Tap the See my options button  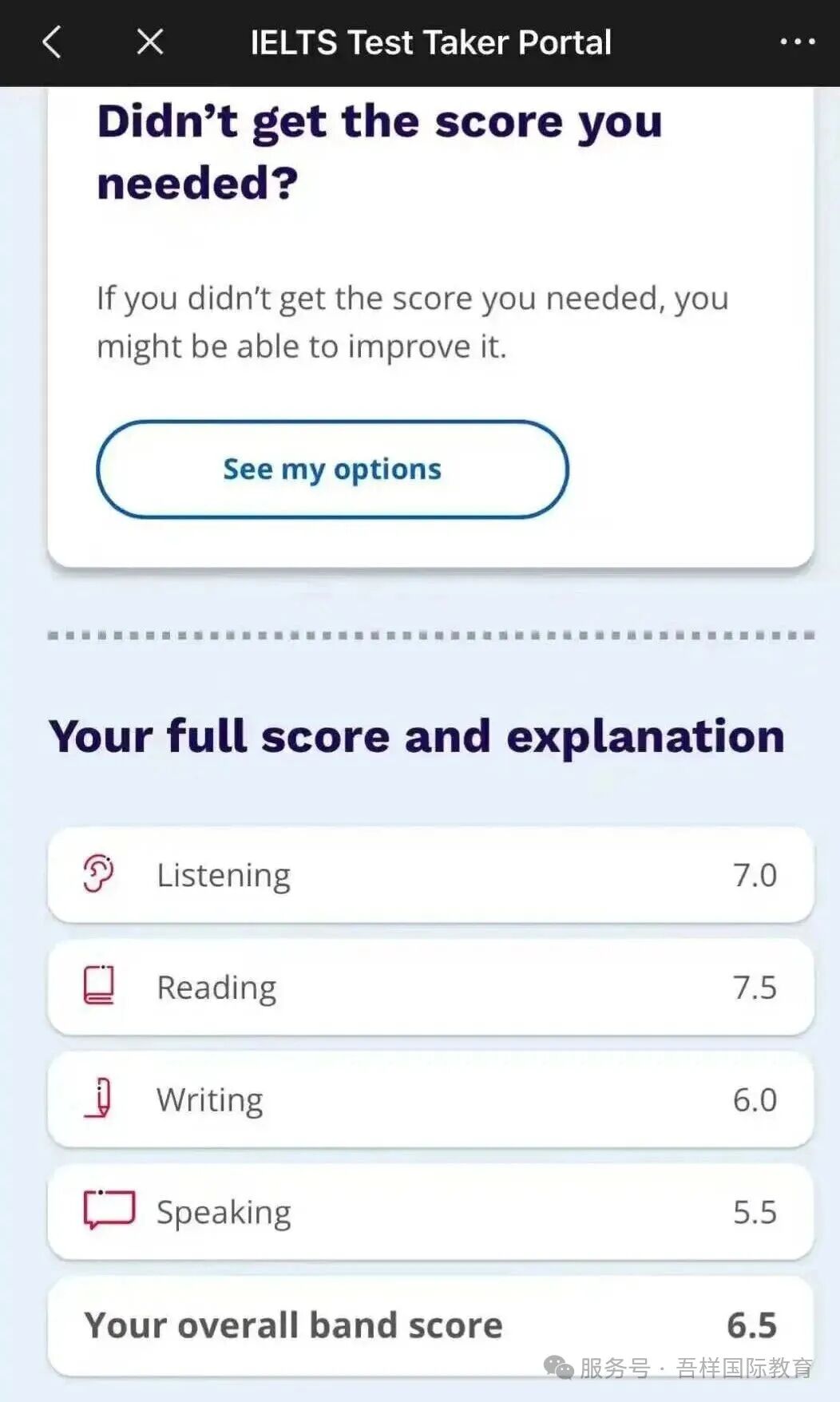tap(332, 469)
